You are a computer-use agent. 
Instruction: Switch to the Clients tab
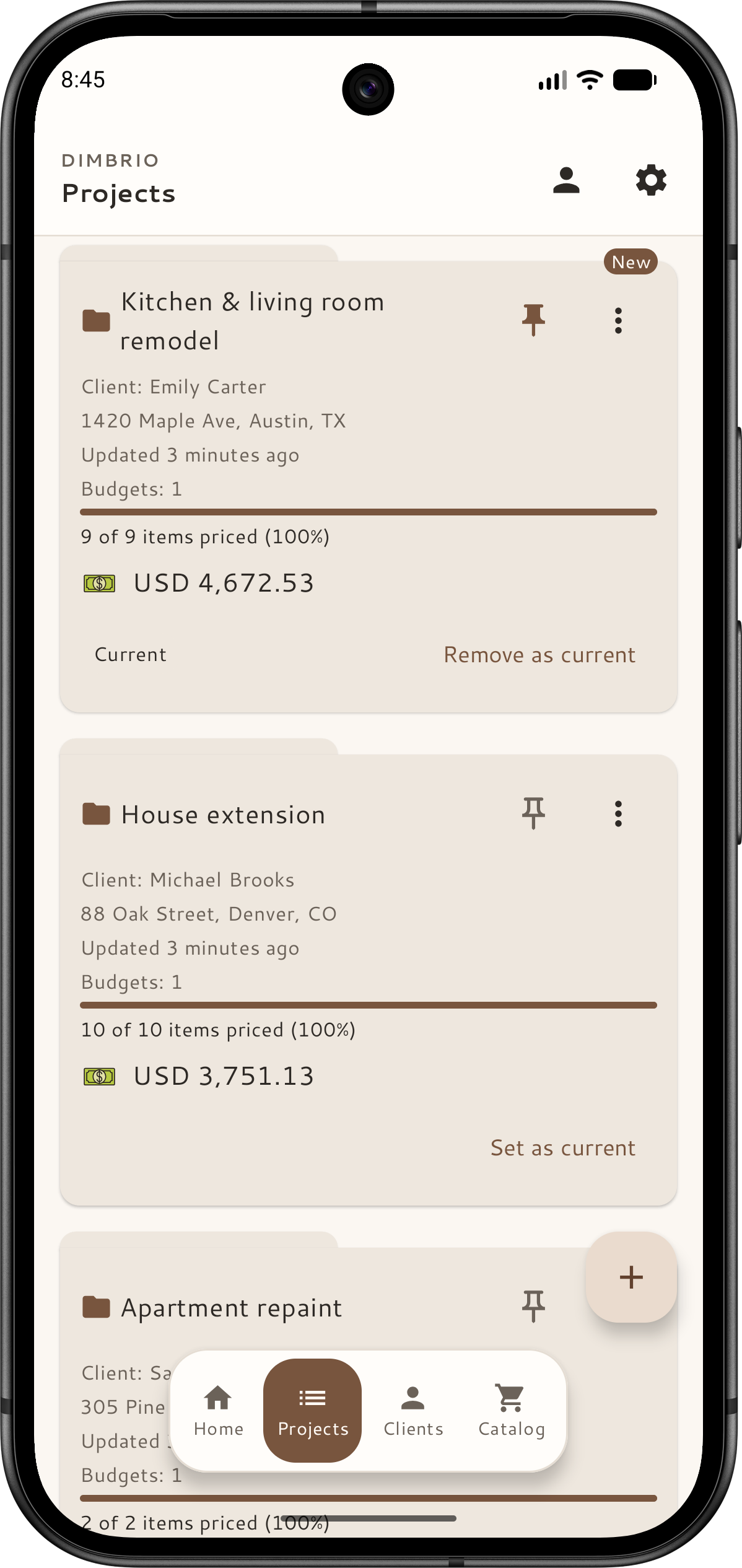[413, 1411]
